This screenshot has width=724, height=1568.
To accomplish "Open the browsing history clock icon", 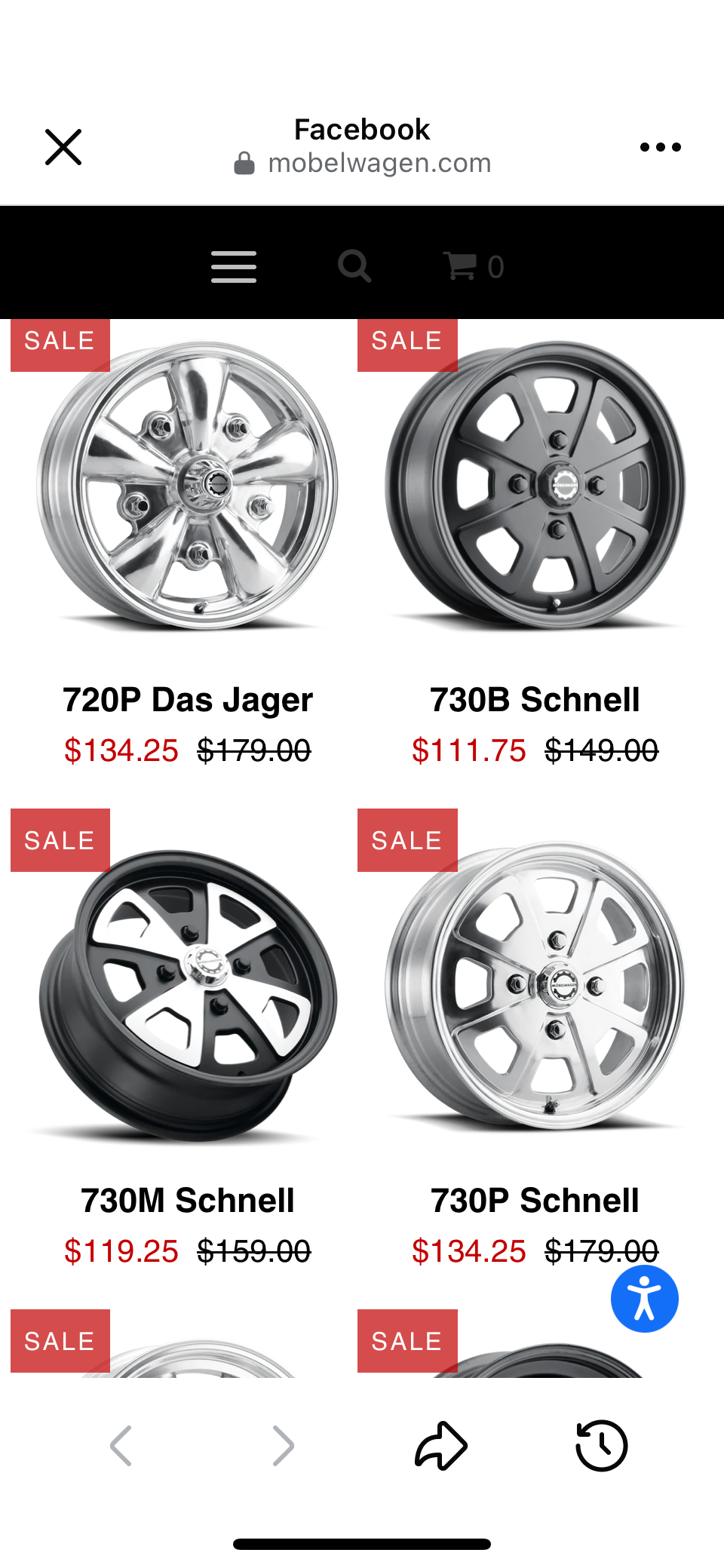I will tap(601, 1446).
